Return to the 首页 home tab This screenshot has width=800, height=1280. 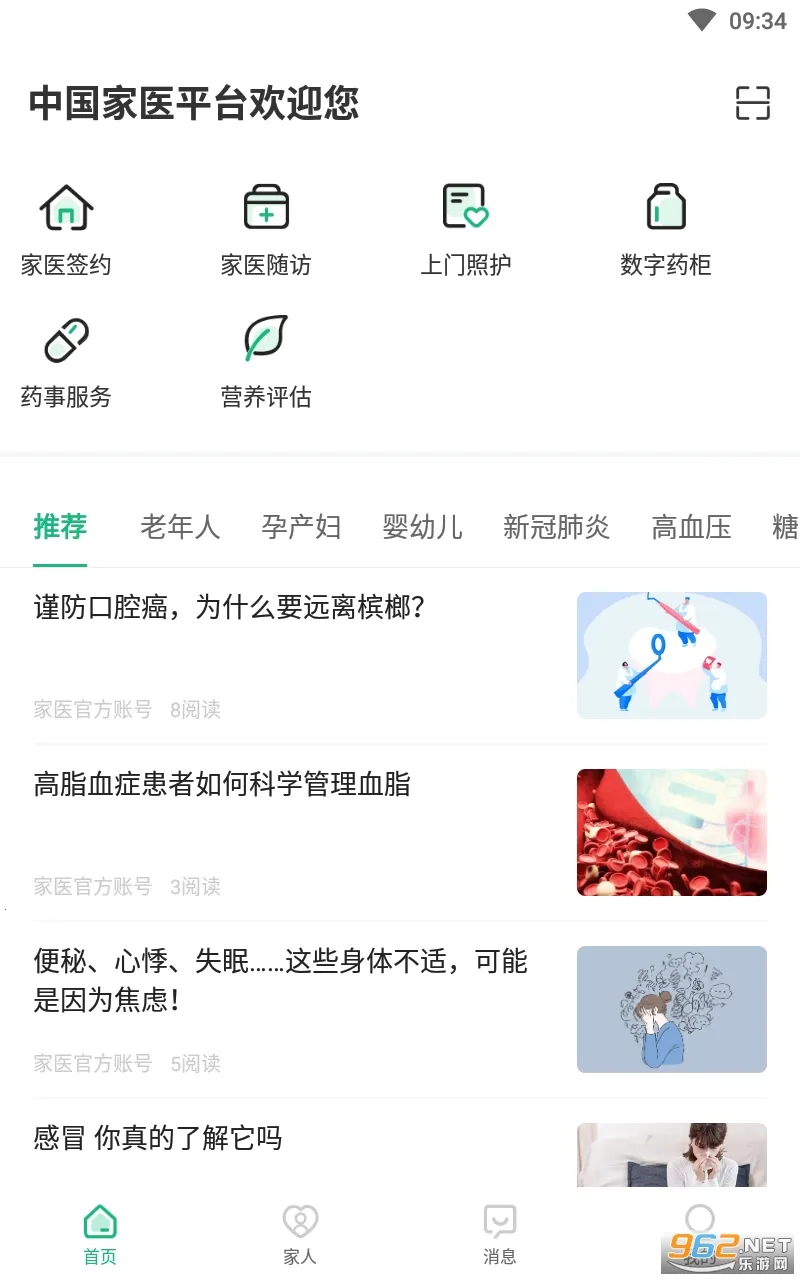99,1230
